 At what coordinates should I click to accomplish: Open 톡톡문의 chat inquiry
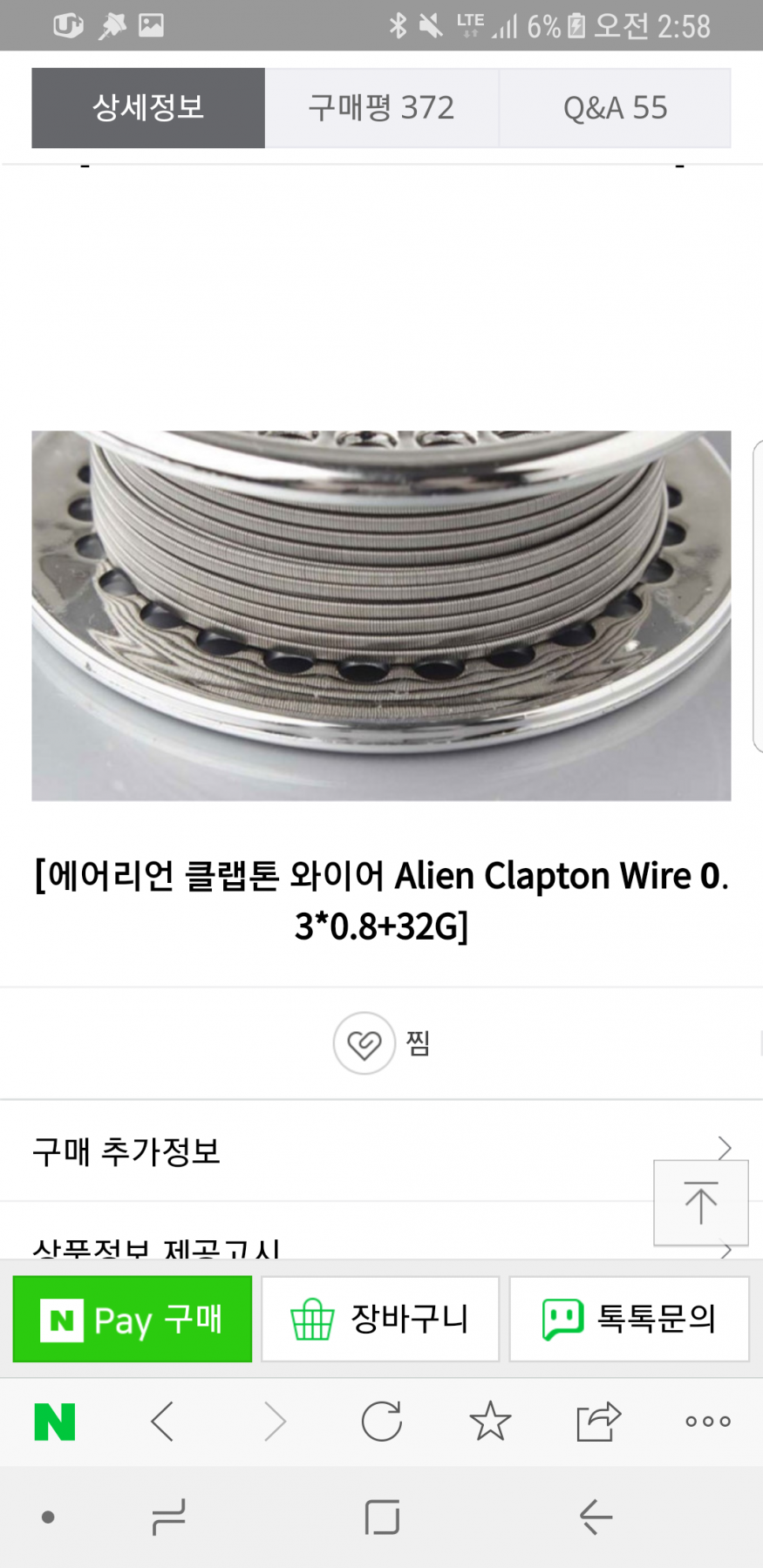click(x=629, y=1319)
